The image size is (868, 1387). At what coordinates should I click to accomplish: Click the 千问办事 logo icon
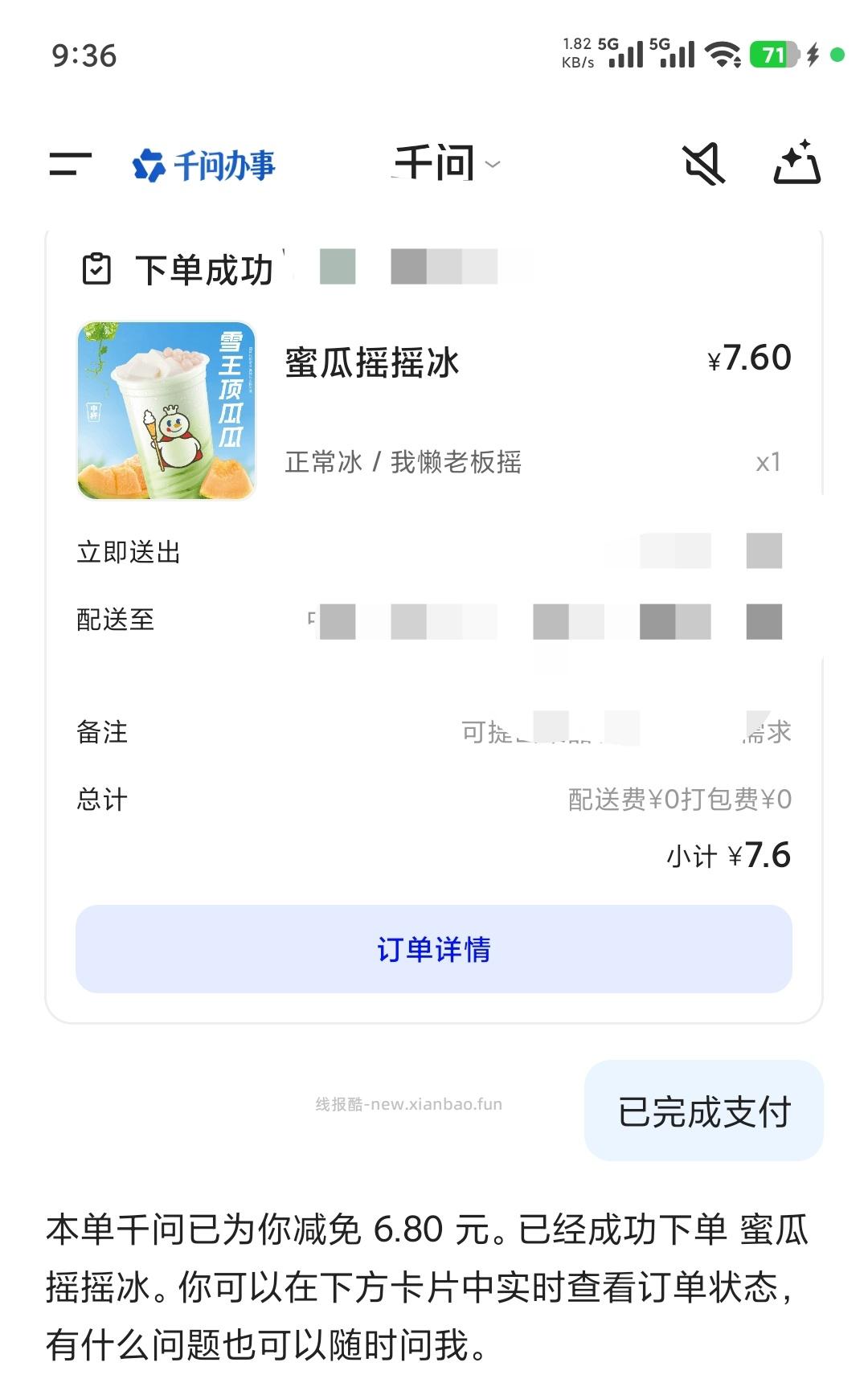point(151,163)
